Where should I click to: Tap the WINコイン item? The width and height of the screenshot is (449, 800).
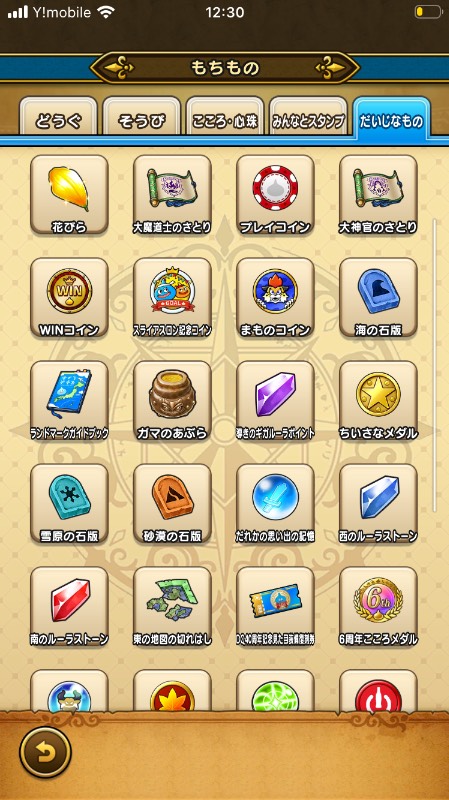pos(69,297)
